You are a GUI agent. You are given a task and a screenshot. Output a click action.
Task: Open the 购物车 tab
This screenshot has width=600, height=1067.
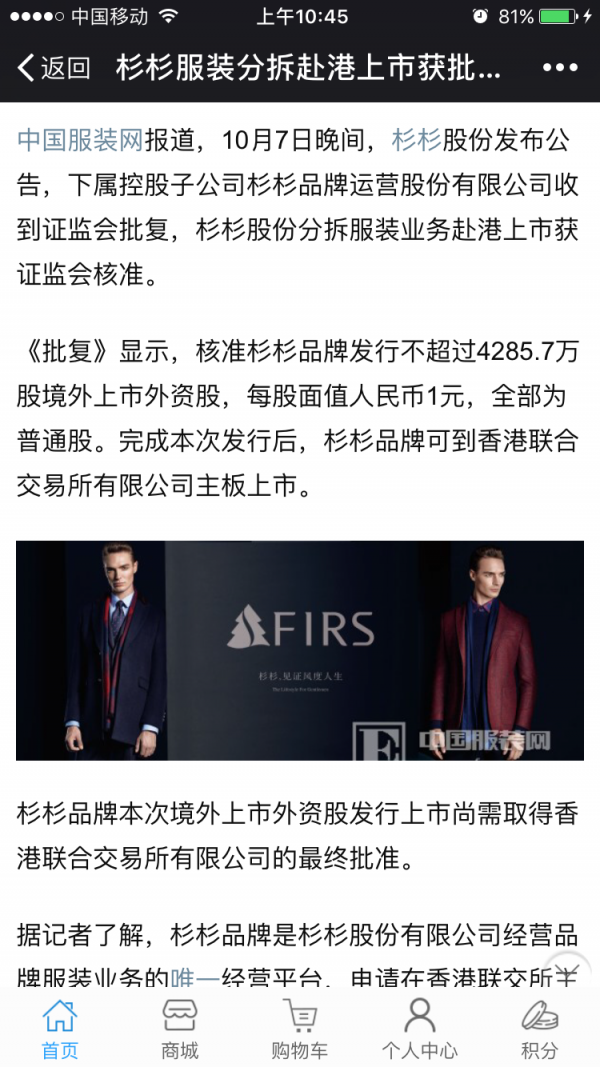click(300, 1029)
